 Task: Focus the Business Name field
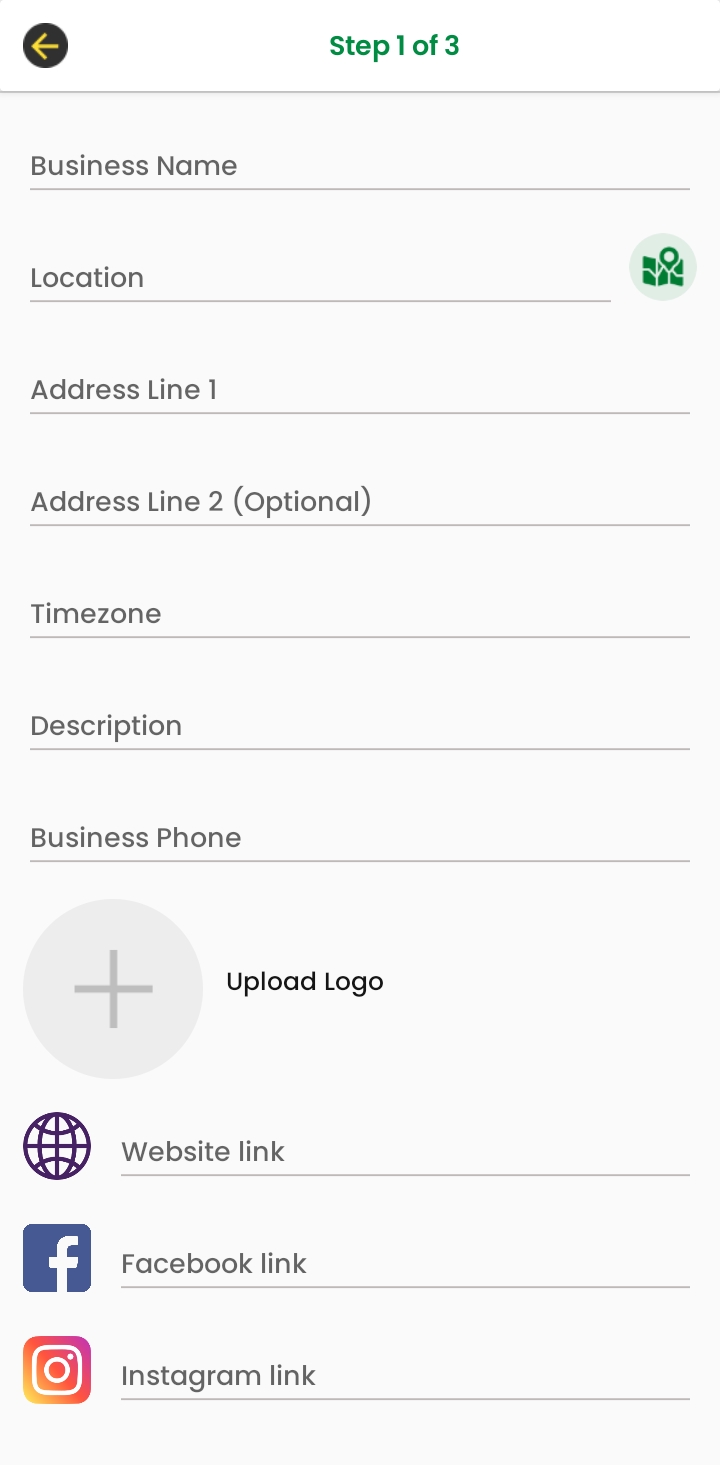tap(360, 166)
